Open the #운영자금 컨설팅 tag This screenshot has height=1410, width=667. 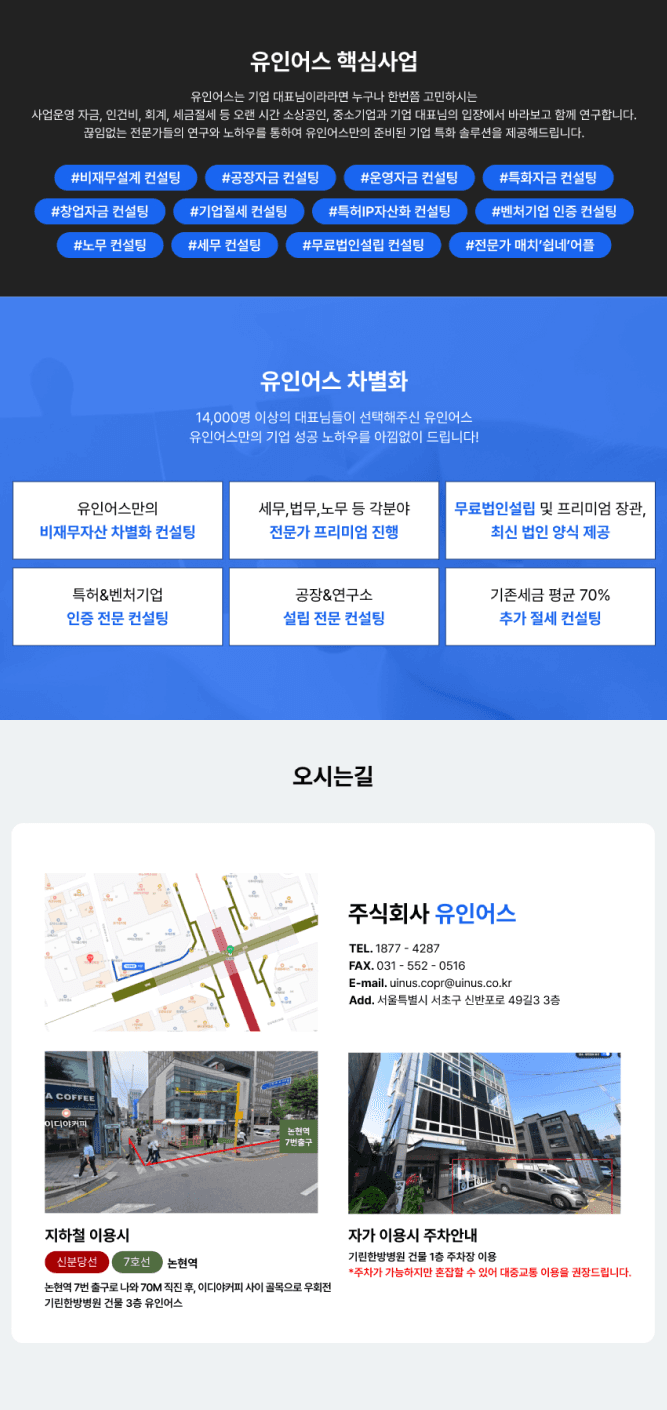402,178
